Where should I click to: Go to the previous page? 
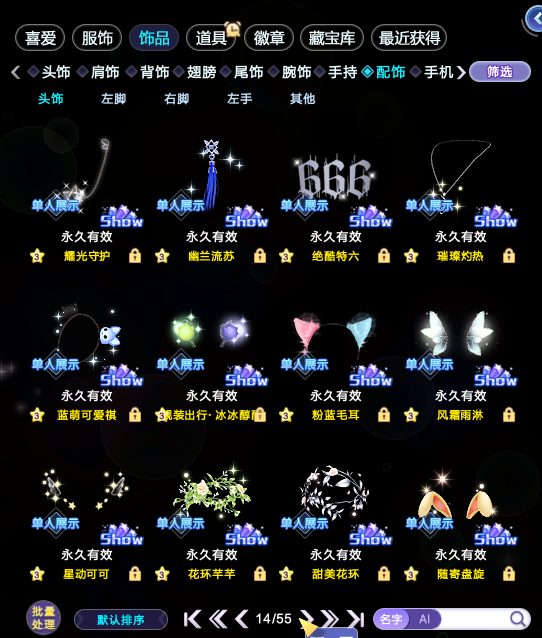tap(242, 619)
